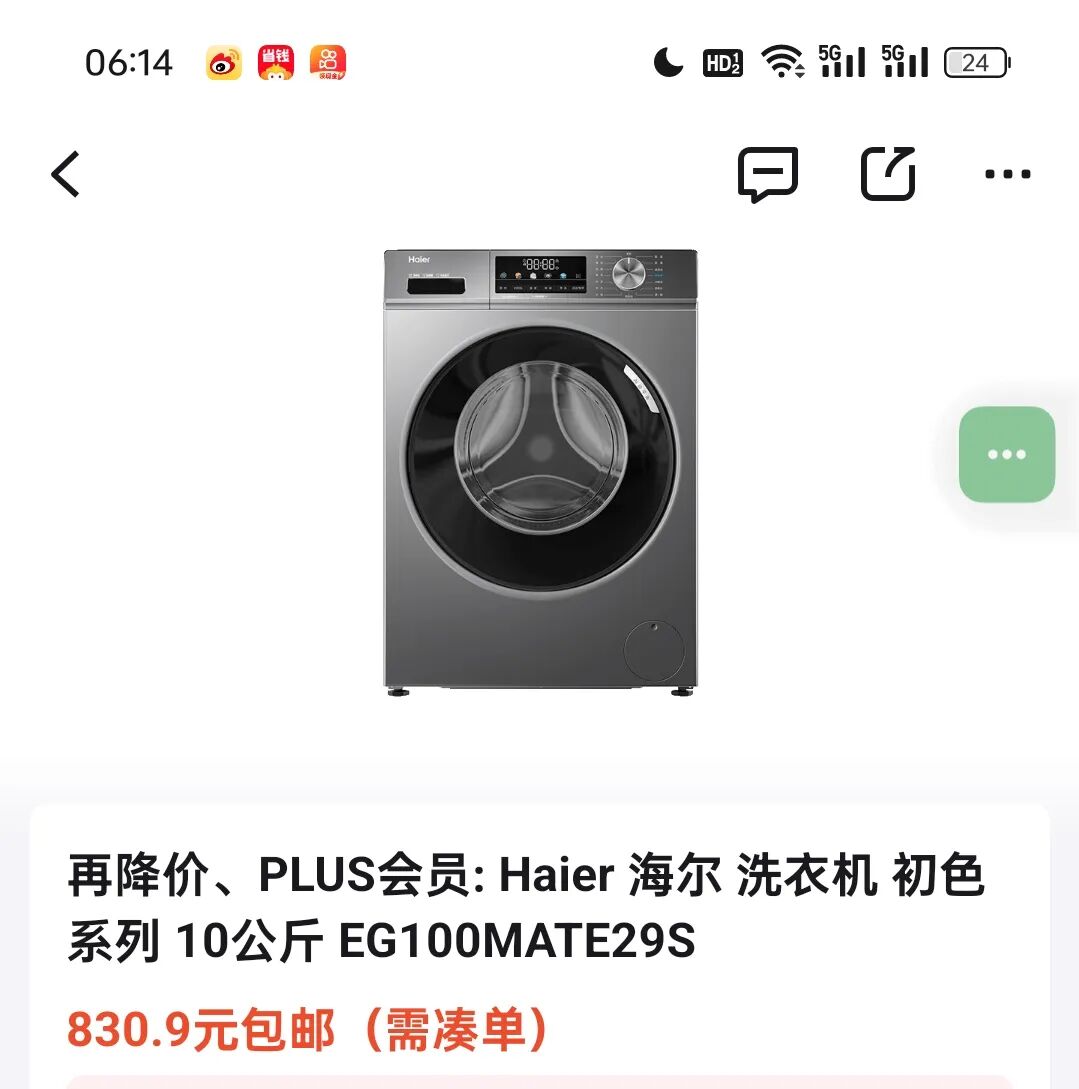
Task: Open the three-dot more options menu
Action: [1006, 172]
